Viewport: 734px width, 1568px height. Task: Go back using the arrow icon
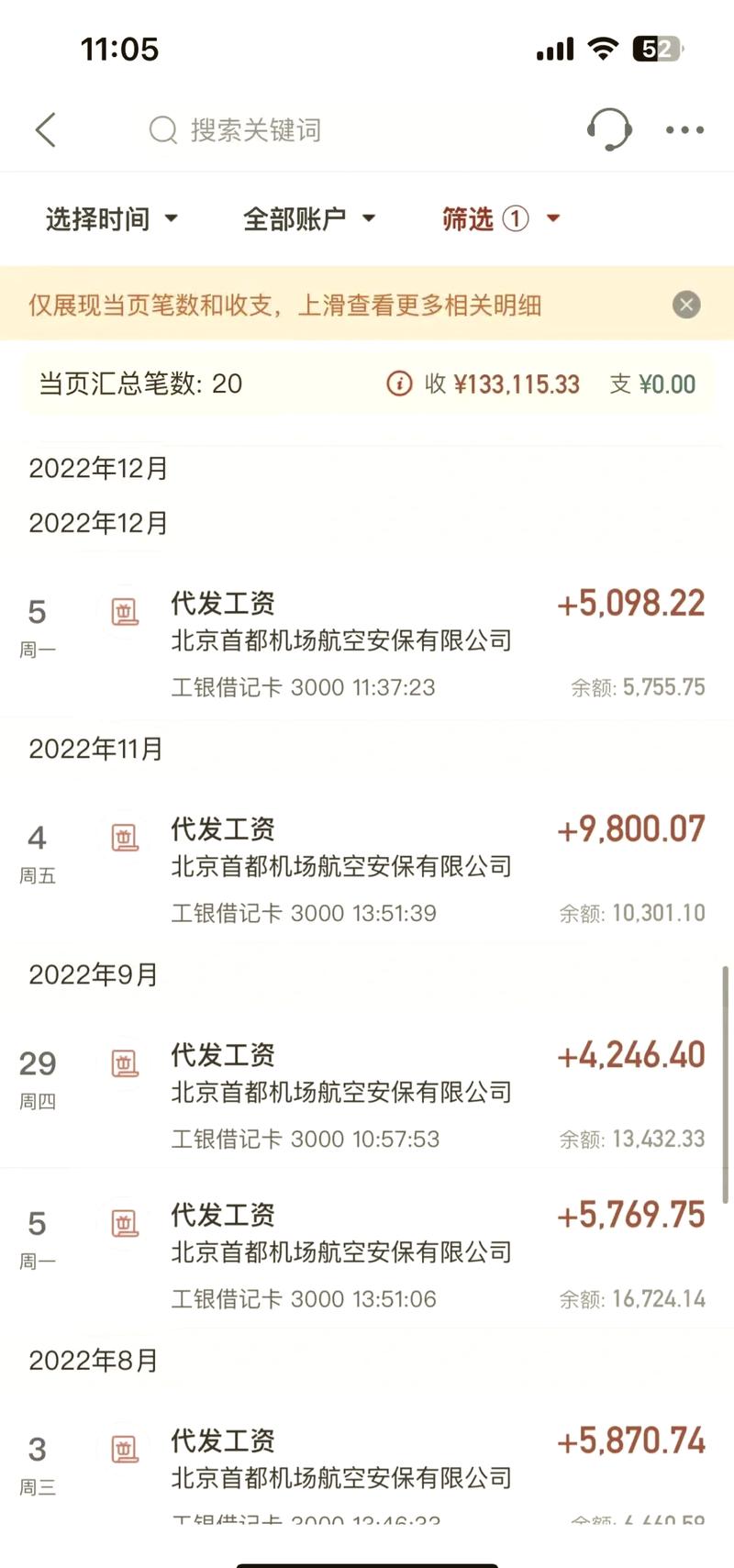click(x=46, y=129)
